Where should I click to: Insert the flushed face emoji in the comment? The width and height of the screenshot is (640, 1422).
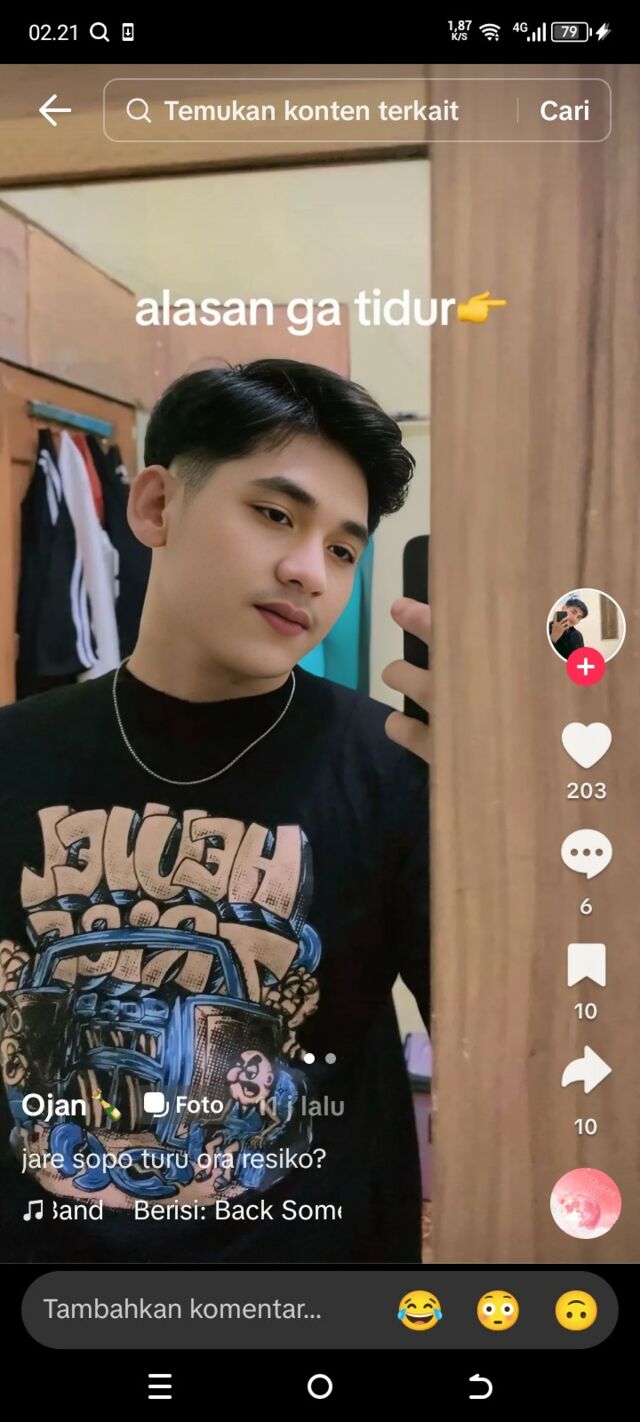pos(498,1310)
